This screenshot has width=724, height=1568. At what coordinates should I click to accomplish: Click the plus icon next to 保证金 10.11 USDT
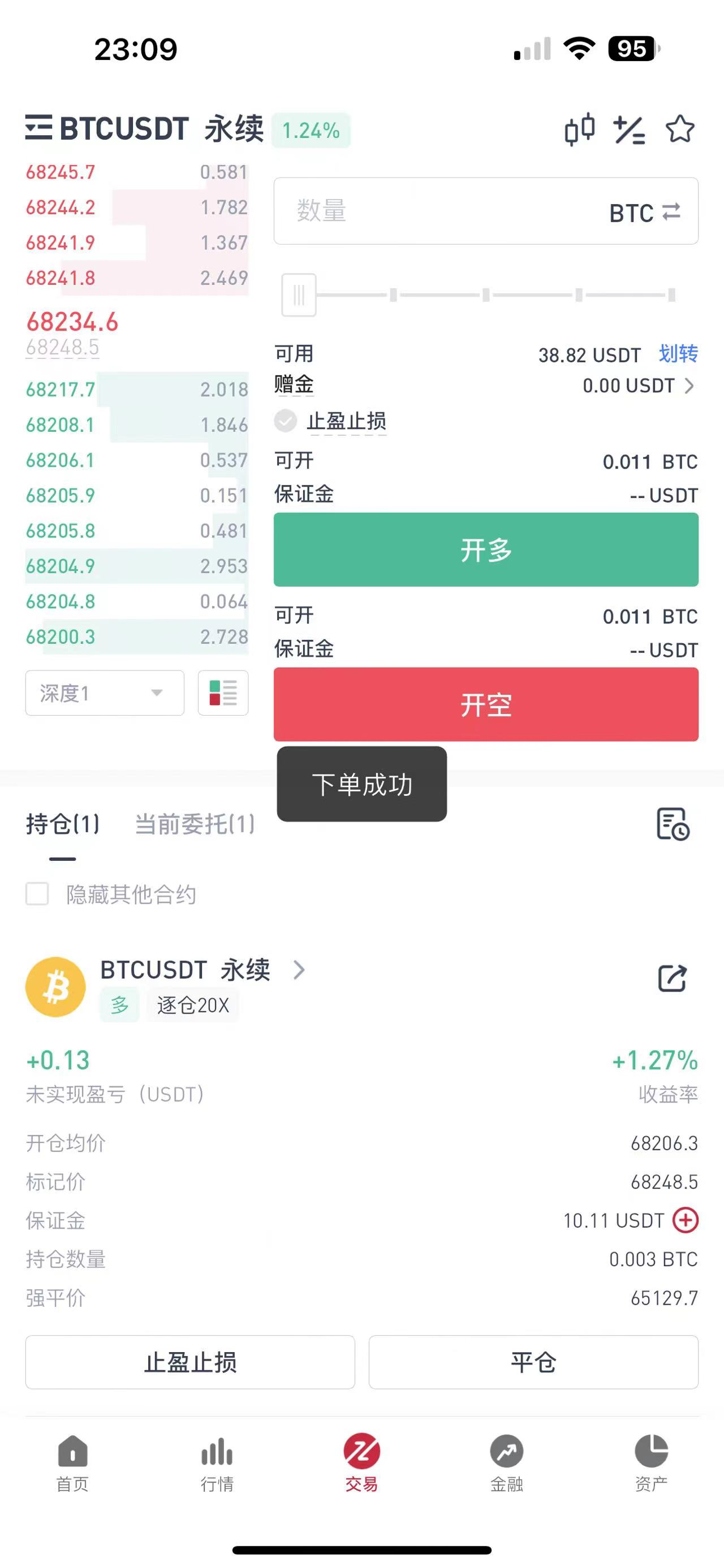(686, 1221)
